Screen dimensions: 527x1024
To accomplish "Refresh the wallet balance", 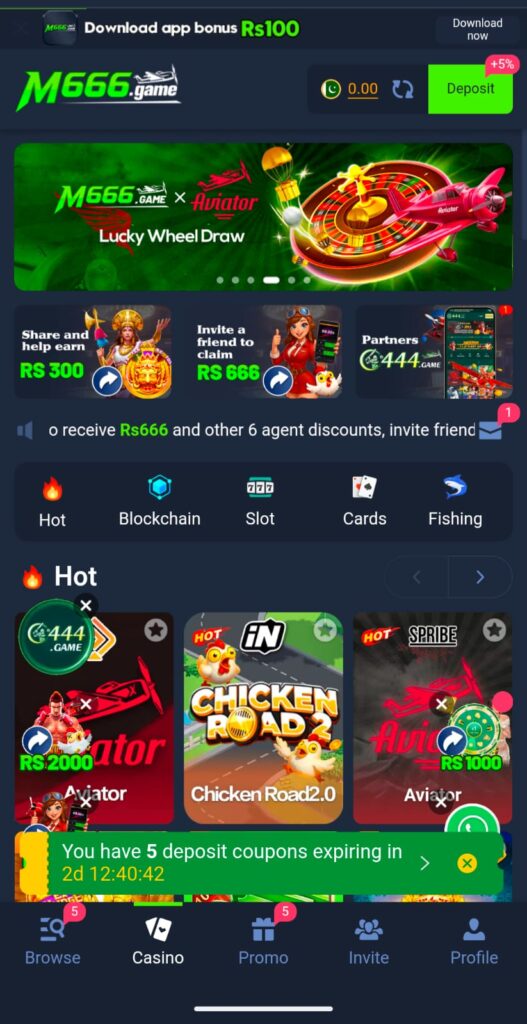I will [x=403, y=89].
